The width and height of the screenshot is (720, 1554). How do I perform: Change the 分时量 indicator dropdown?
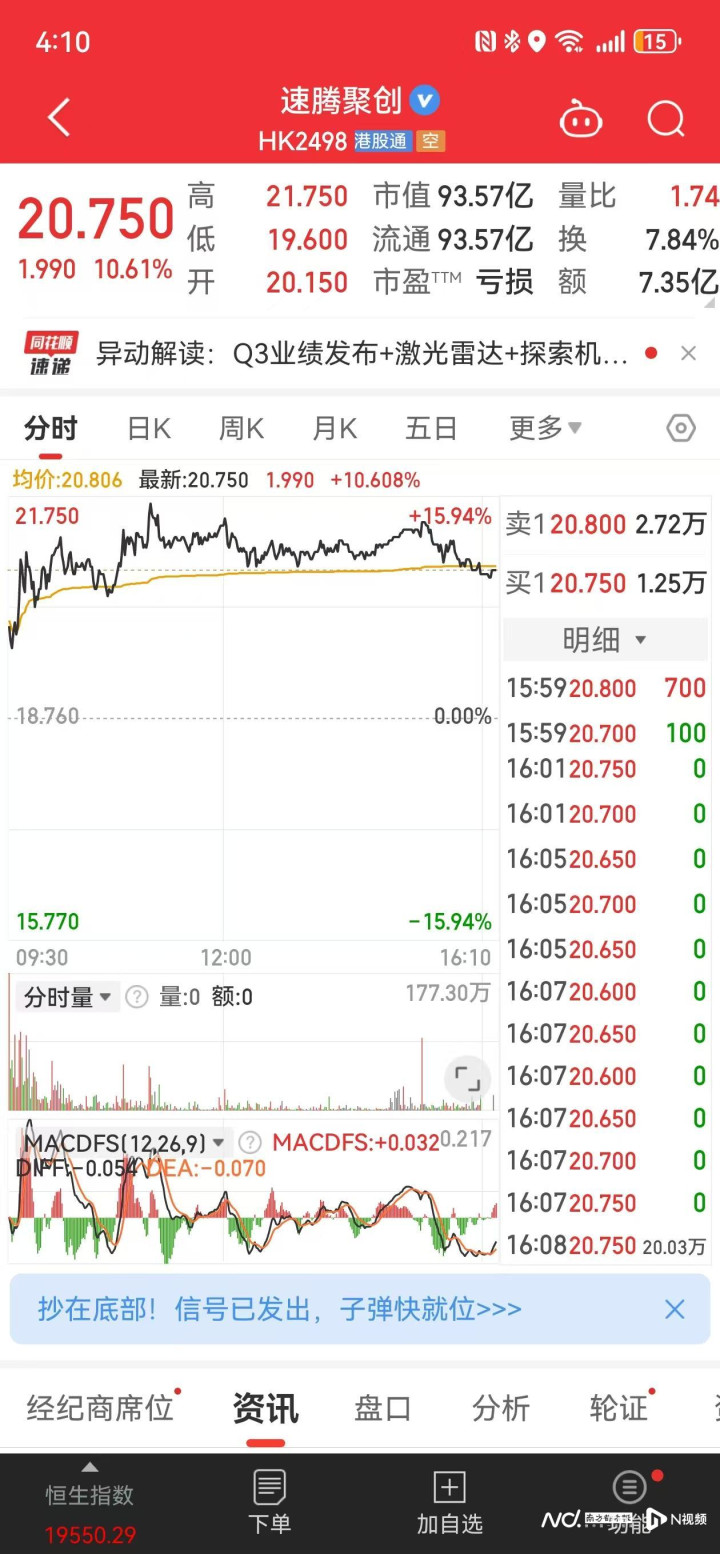(66, 997)
